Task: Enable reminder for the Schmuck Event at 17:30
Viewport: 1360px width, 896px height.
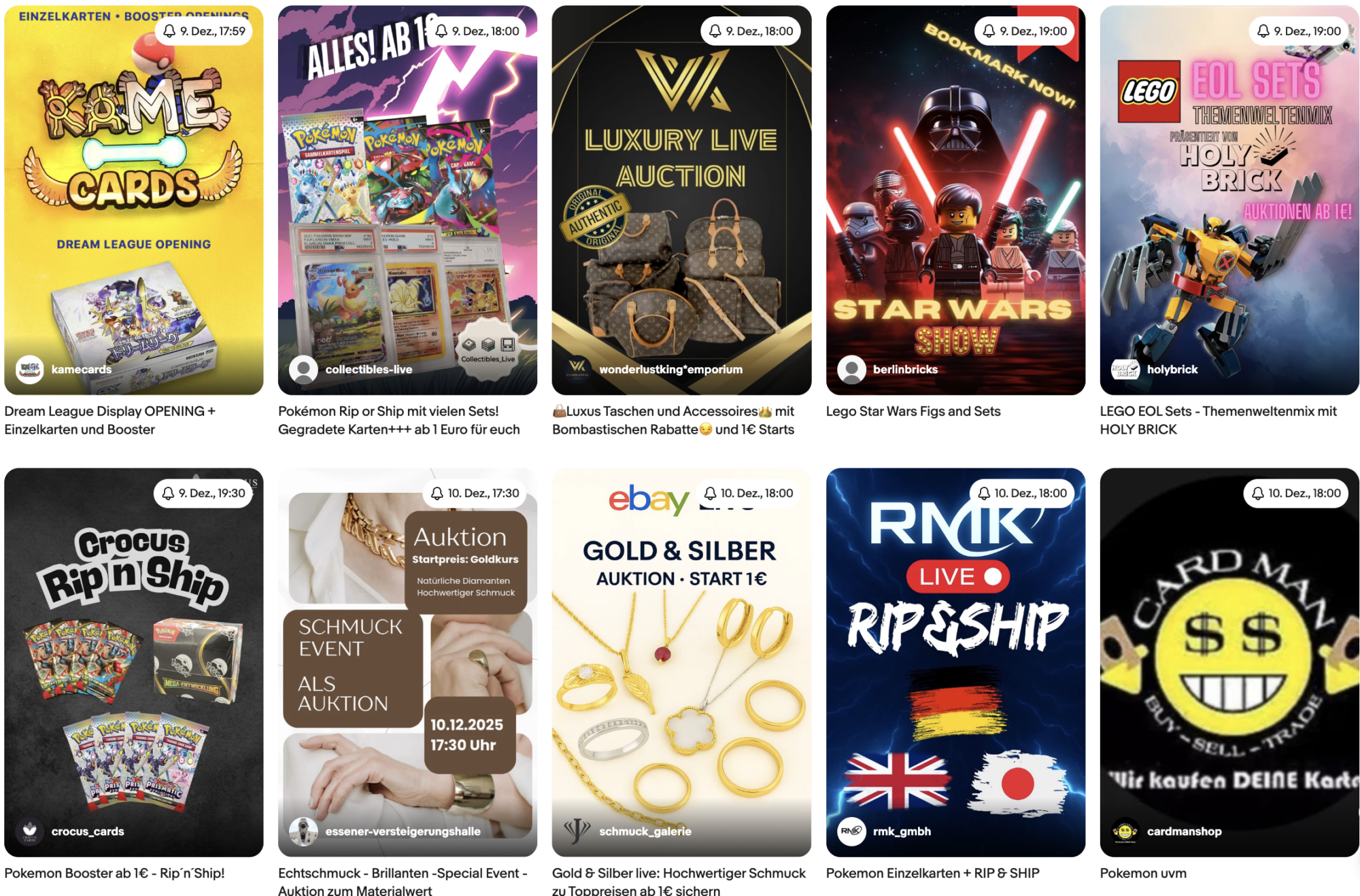Action: coord(437,494)
